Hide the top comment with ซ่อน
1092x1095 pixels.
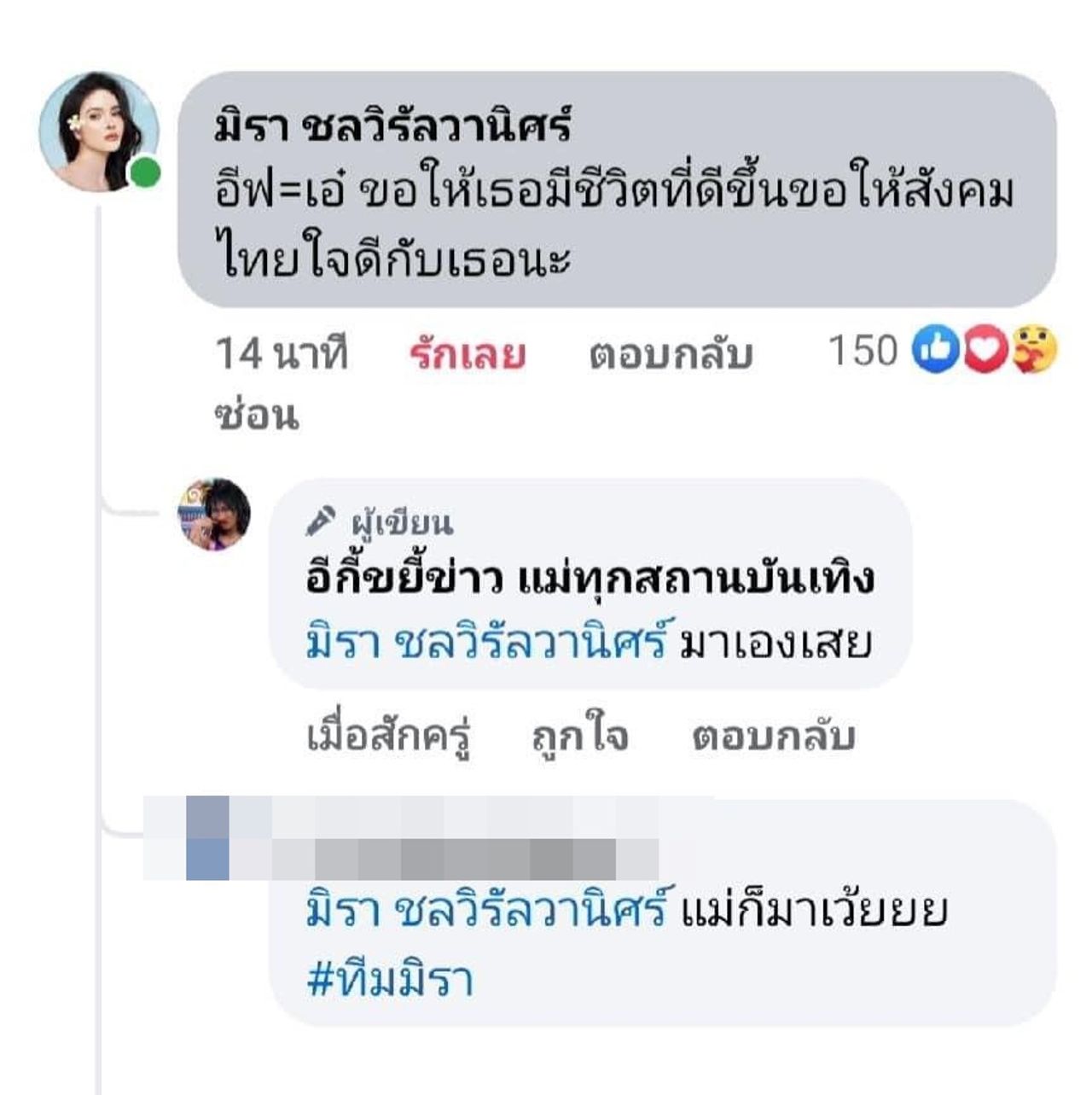257,416
